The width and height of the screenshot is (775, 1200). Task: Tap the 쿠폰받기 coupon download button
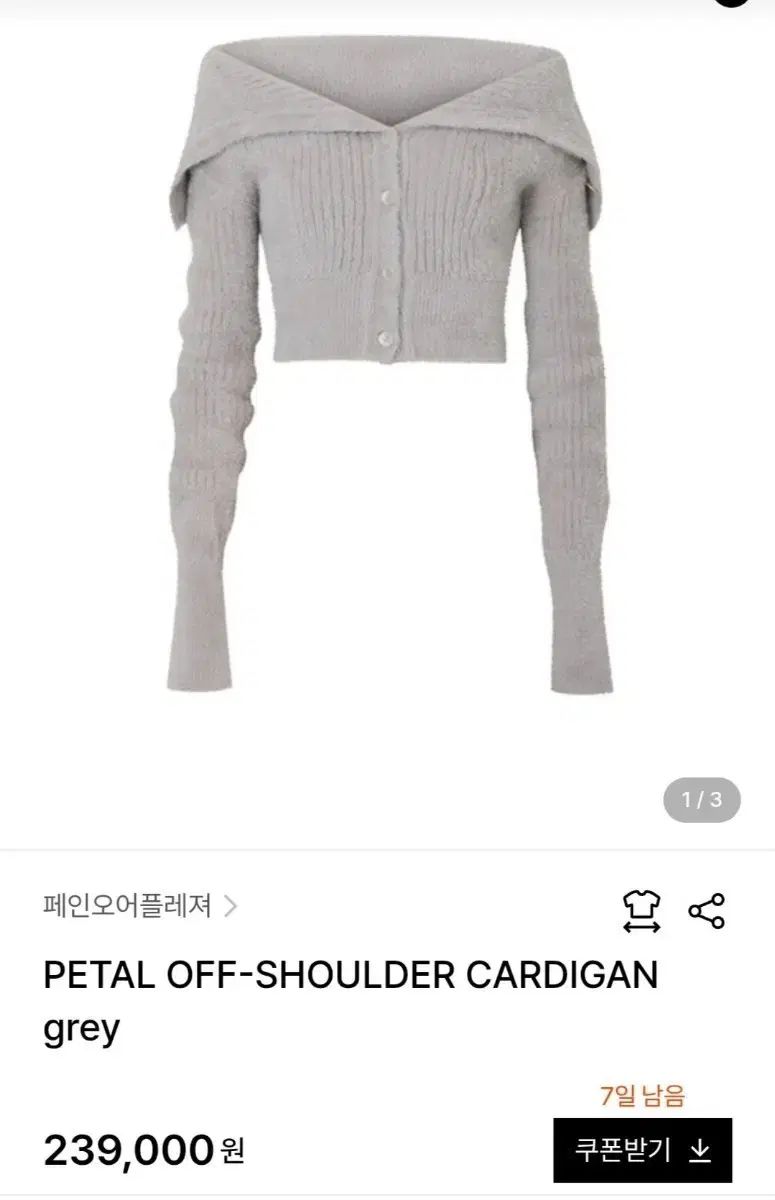pyautogui.click(x=642, y=1150)
